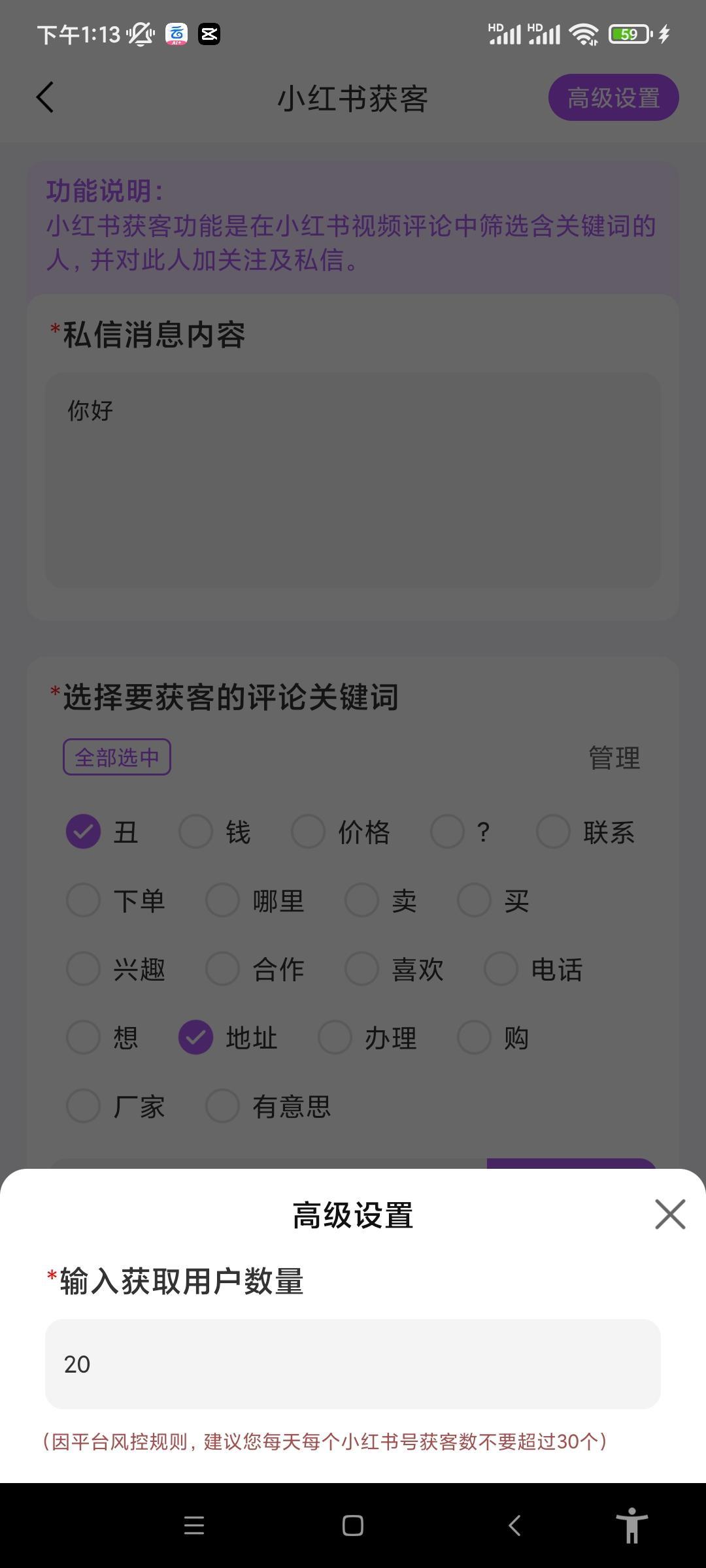Tap the system back button
706x1568 pixels.
pyautogui.click(x=514, y=1526)
